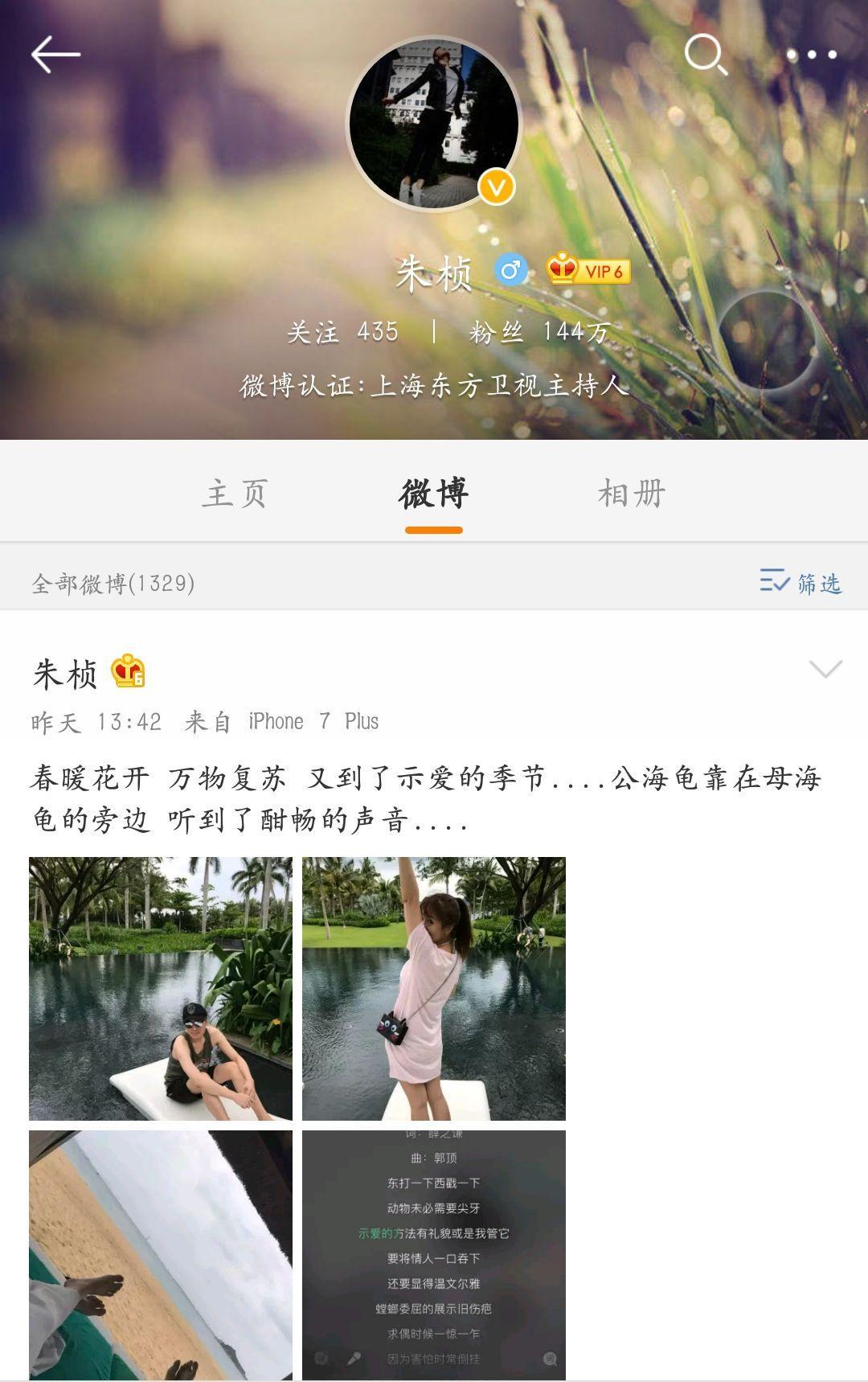Switch to the 相册 tab

pos(632,493)
